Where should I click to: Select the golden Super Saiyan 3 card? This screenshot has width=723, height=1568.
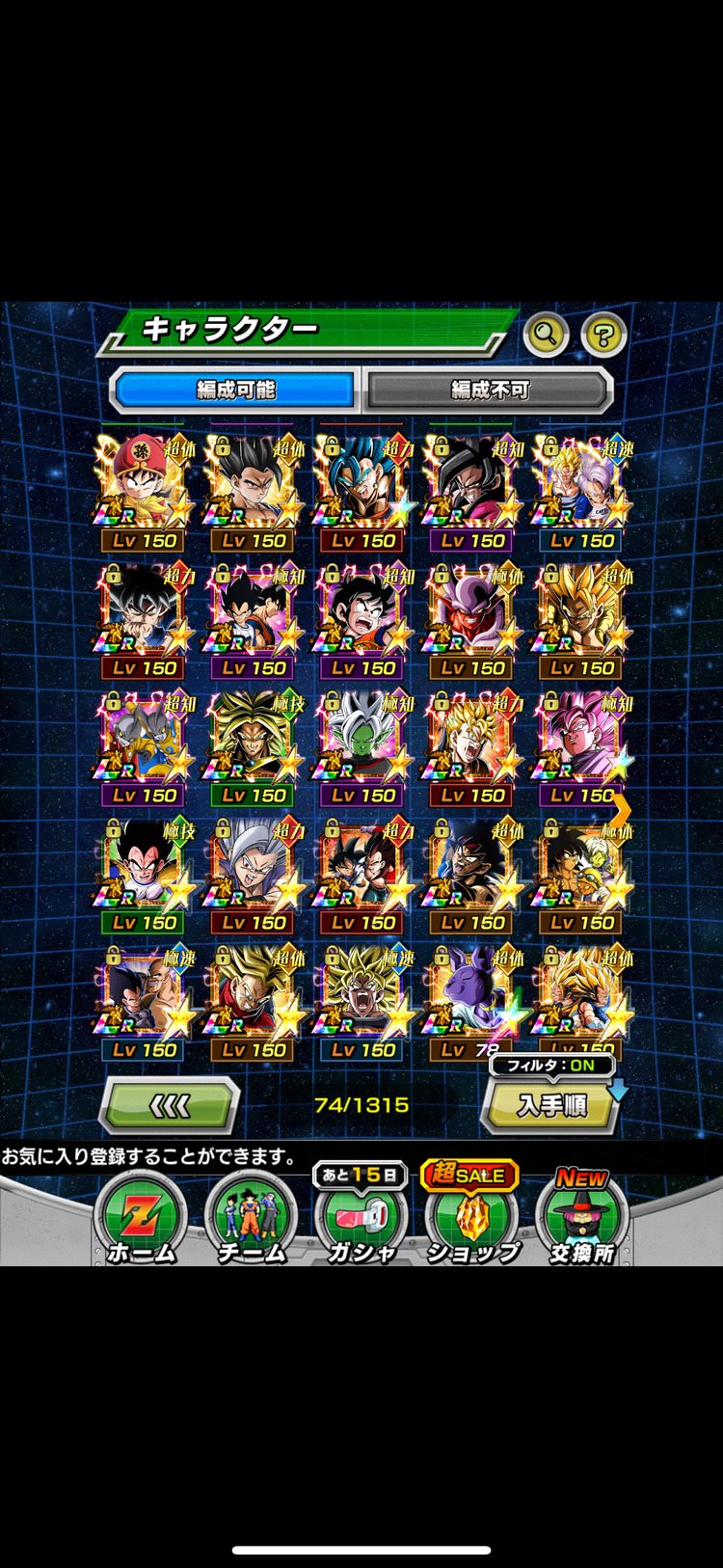pyautogui.click(x=581, y=611)
